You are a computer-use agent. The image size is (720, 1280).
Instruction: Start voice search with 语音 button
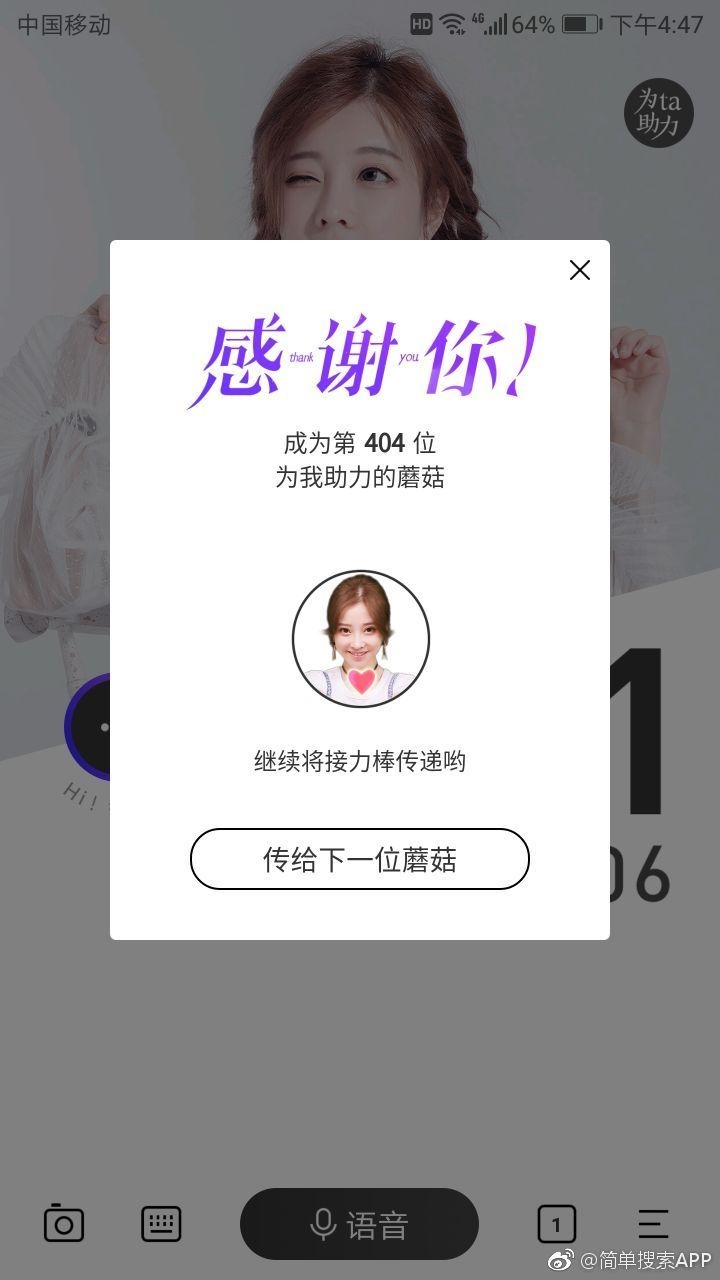[359, 1224]
